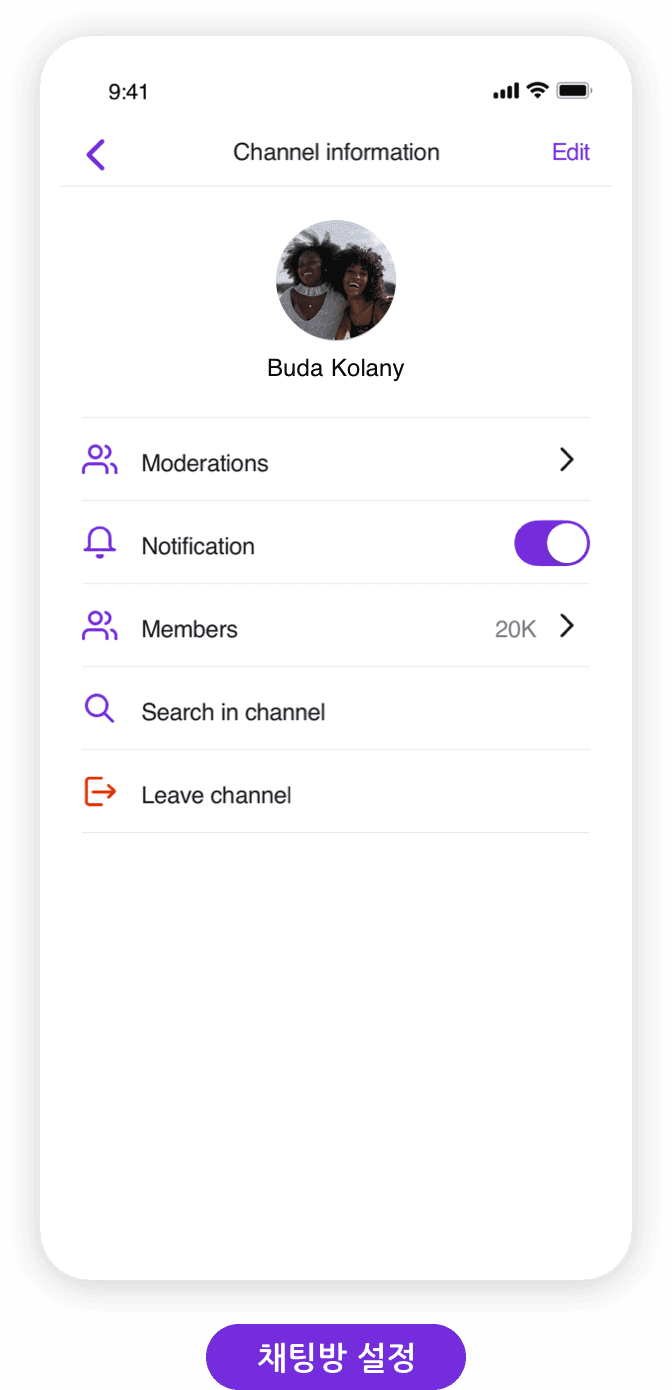
Task: Select Leave channel
Action: [336, 792]
